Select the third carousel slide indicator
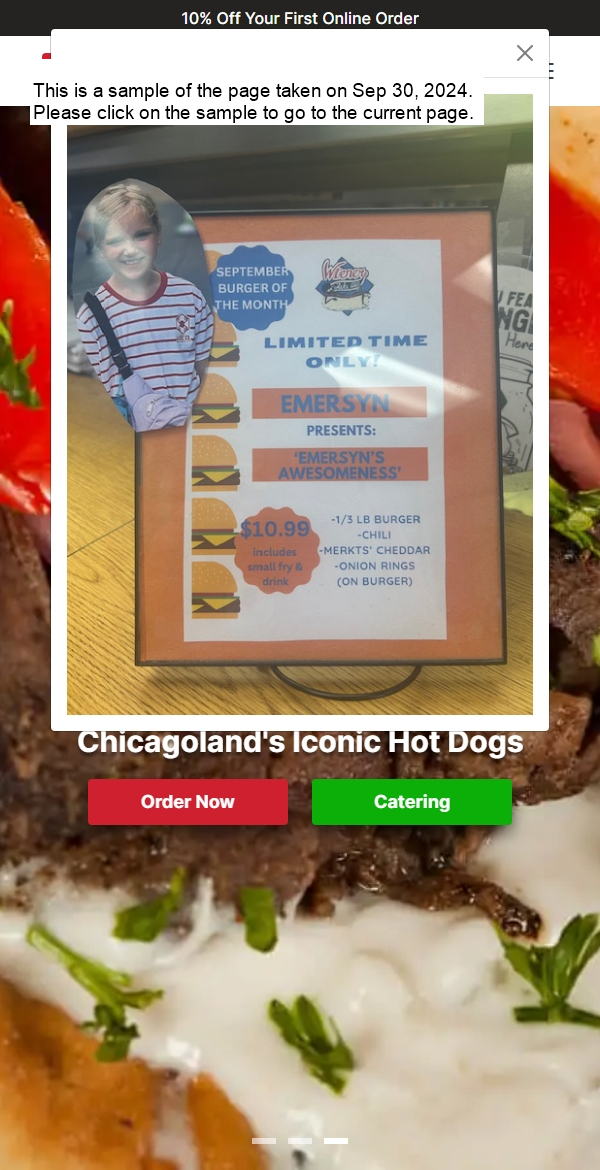 point(336,1140)
